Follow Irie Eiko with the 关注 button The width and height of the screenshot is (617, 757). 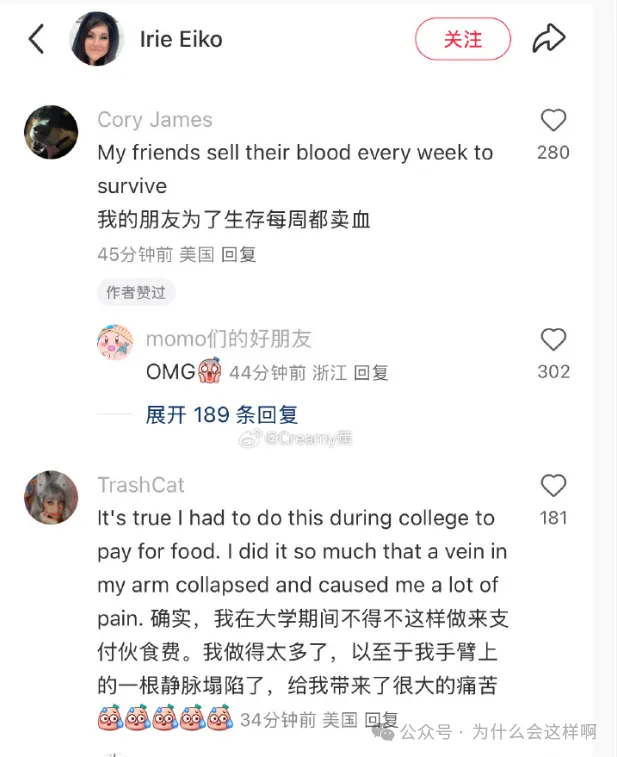point(462,39)
